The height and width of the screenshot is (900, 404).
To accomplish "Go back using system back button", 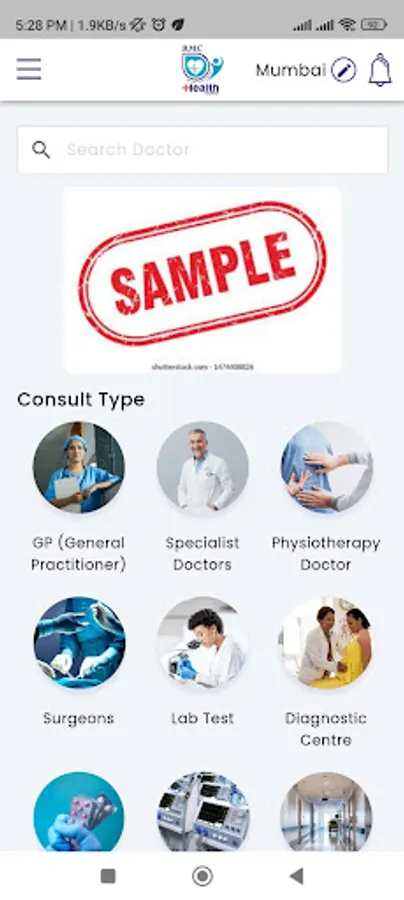I will [x=296, y=876].
